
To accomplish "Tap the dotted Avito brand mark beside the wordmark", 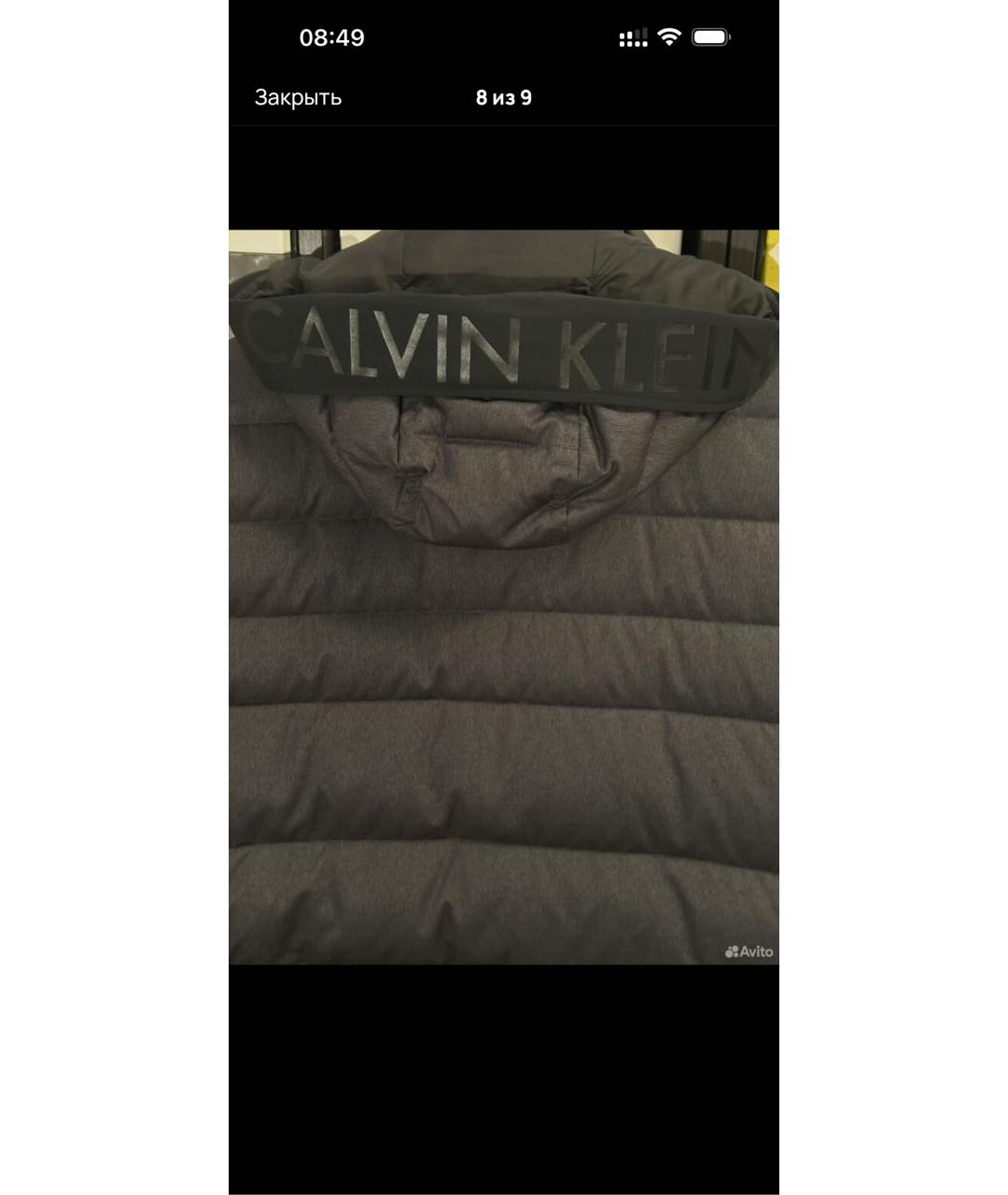I will point(734,951).
